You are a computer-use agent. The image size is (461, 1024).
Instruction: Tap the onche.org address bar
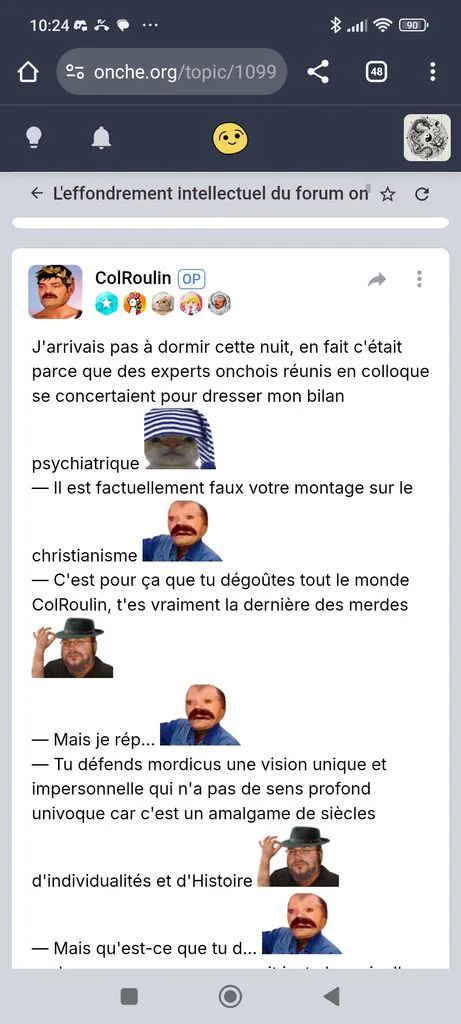tap(172, 72)
